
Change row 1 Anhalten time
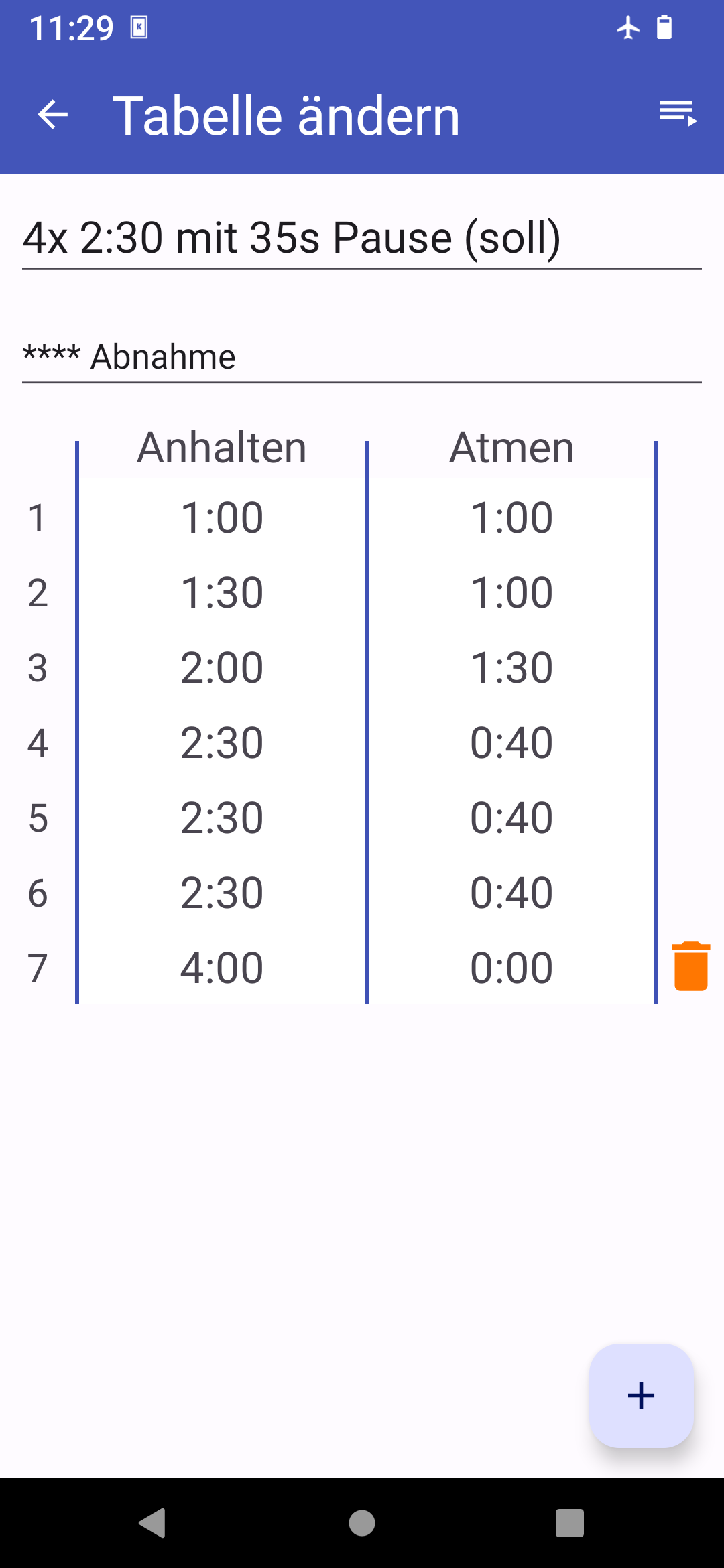coord(222,517)
